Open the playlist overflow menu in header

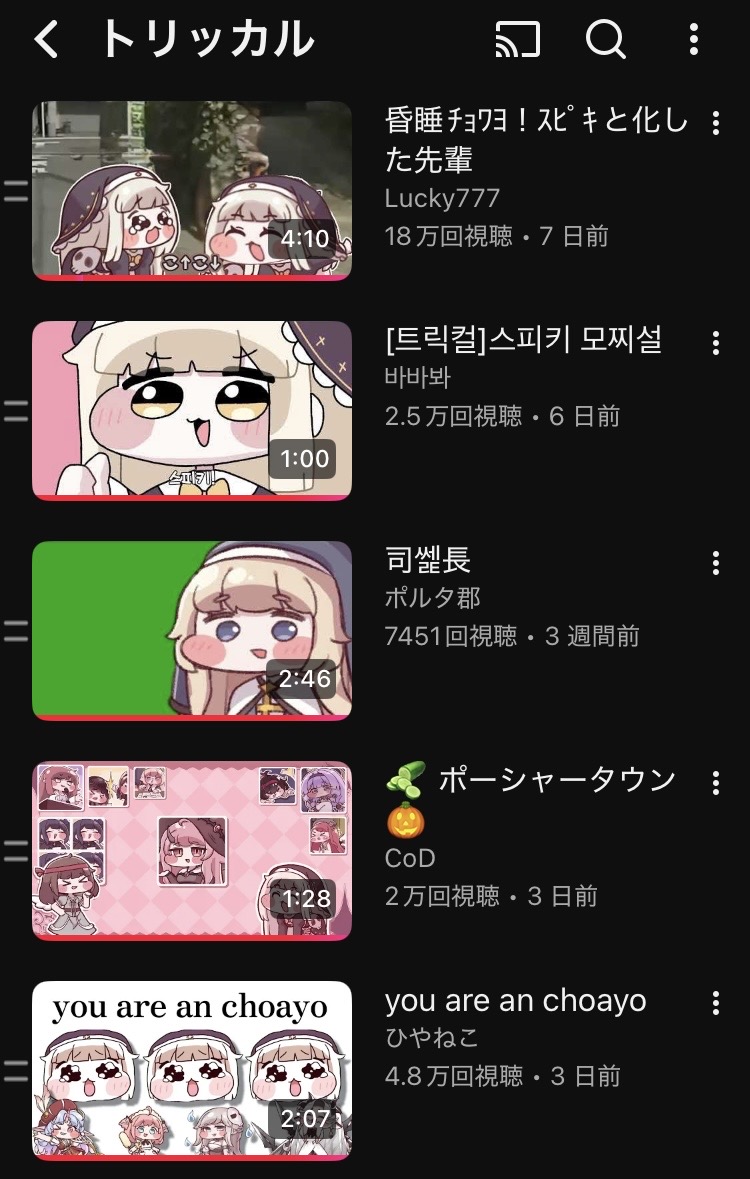pyautogui.click(x=694, y=40)
